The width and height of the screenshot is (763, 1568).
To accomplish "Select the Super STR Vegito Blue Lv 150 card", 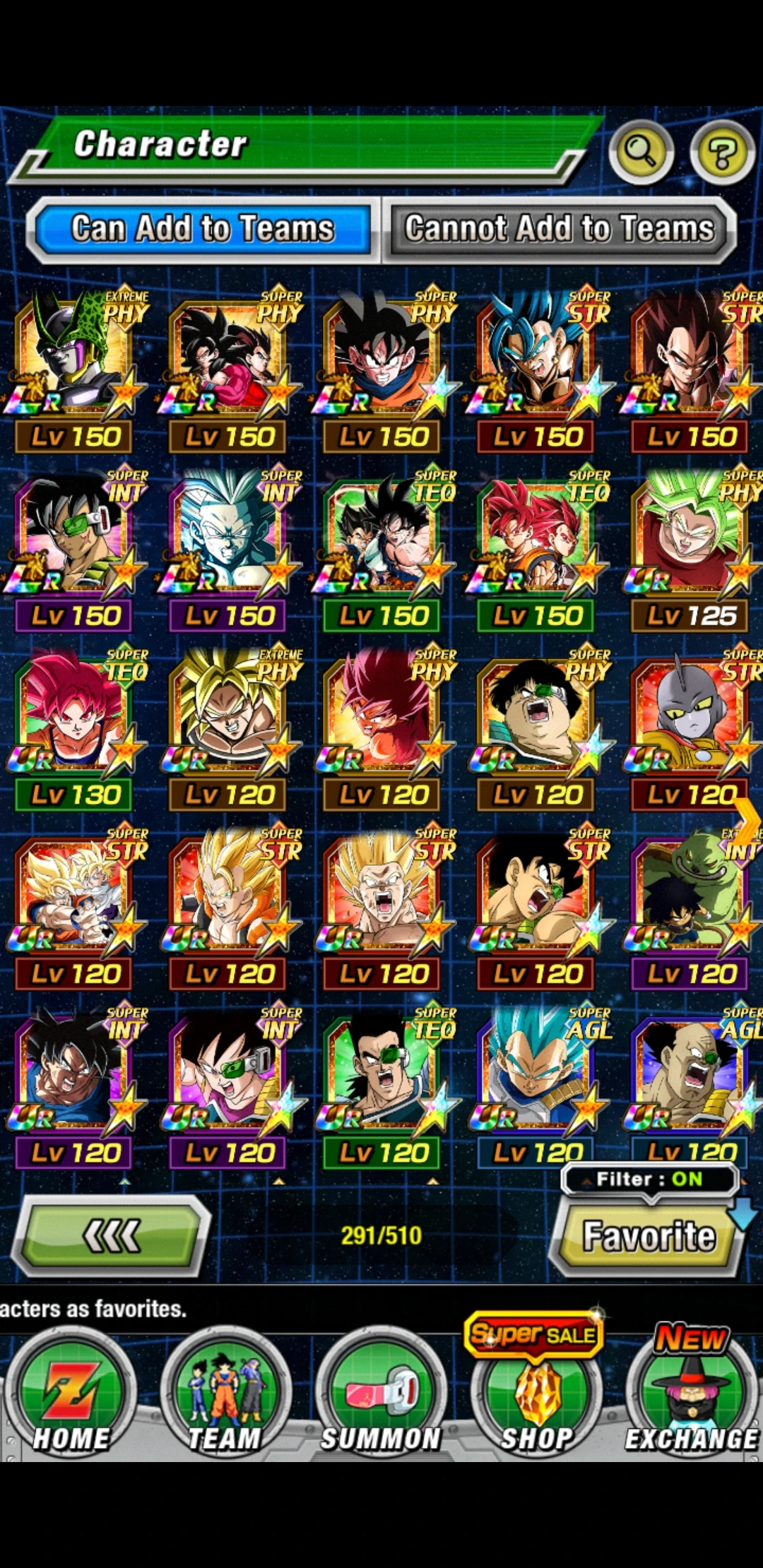I will click(x=537, y=367).
